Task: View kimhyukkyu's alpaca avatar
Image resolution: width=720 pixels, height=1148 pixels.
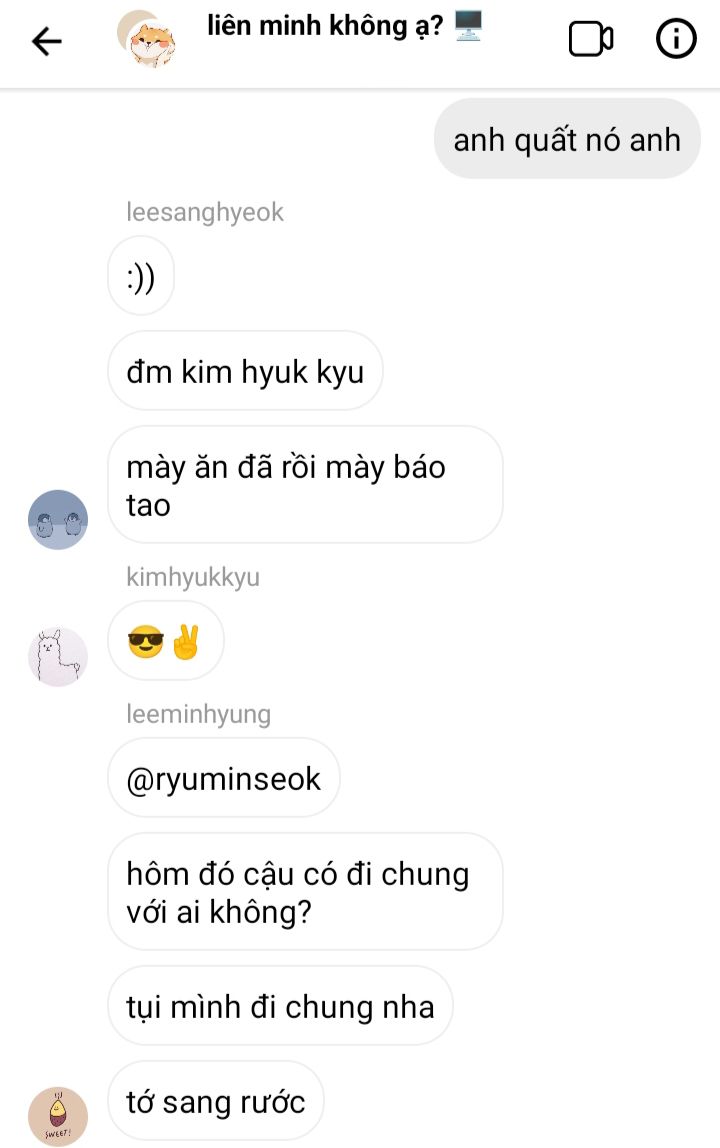Action: (58, 657)
